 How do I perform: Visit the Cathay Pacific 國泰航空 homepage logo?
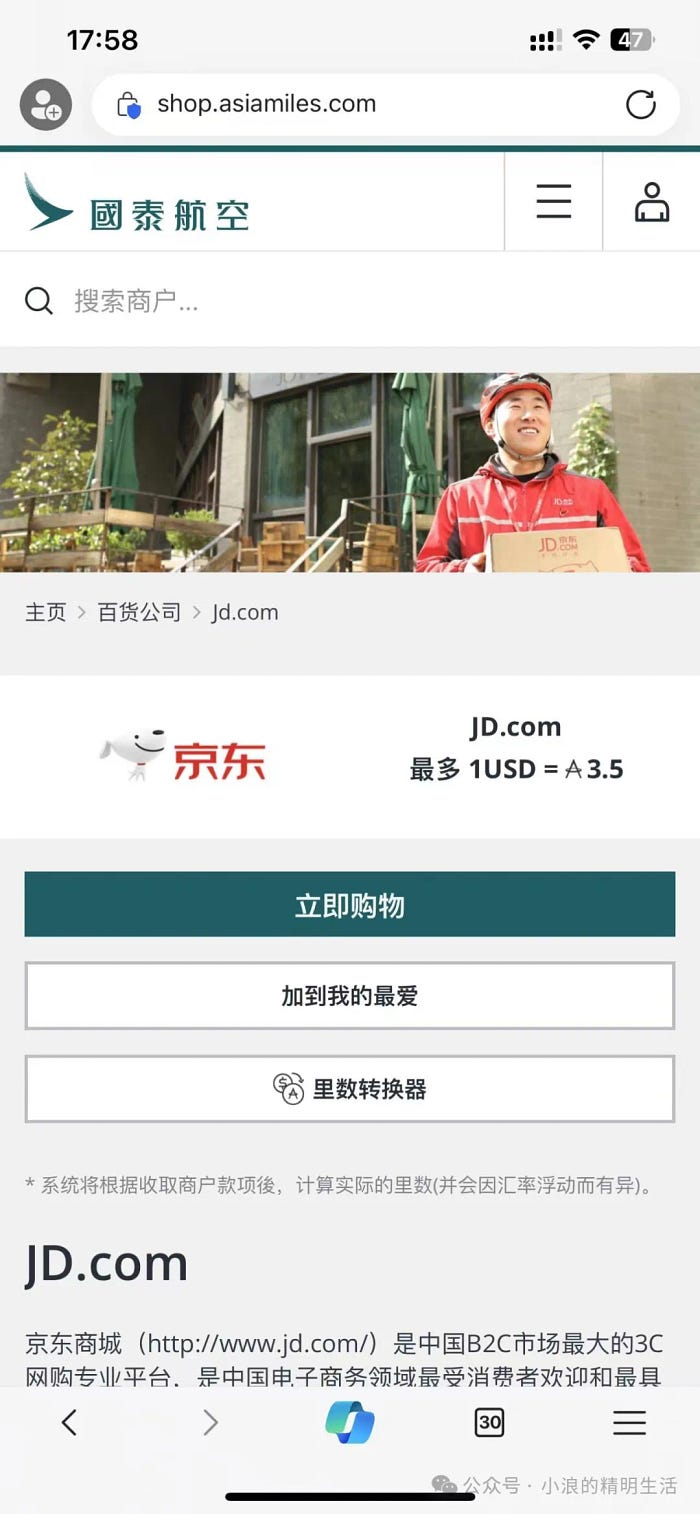coord(137,203)
